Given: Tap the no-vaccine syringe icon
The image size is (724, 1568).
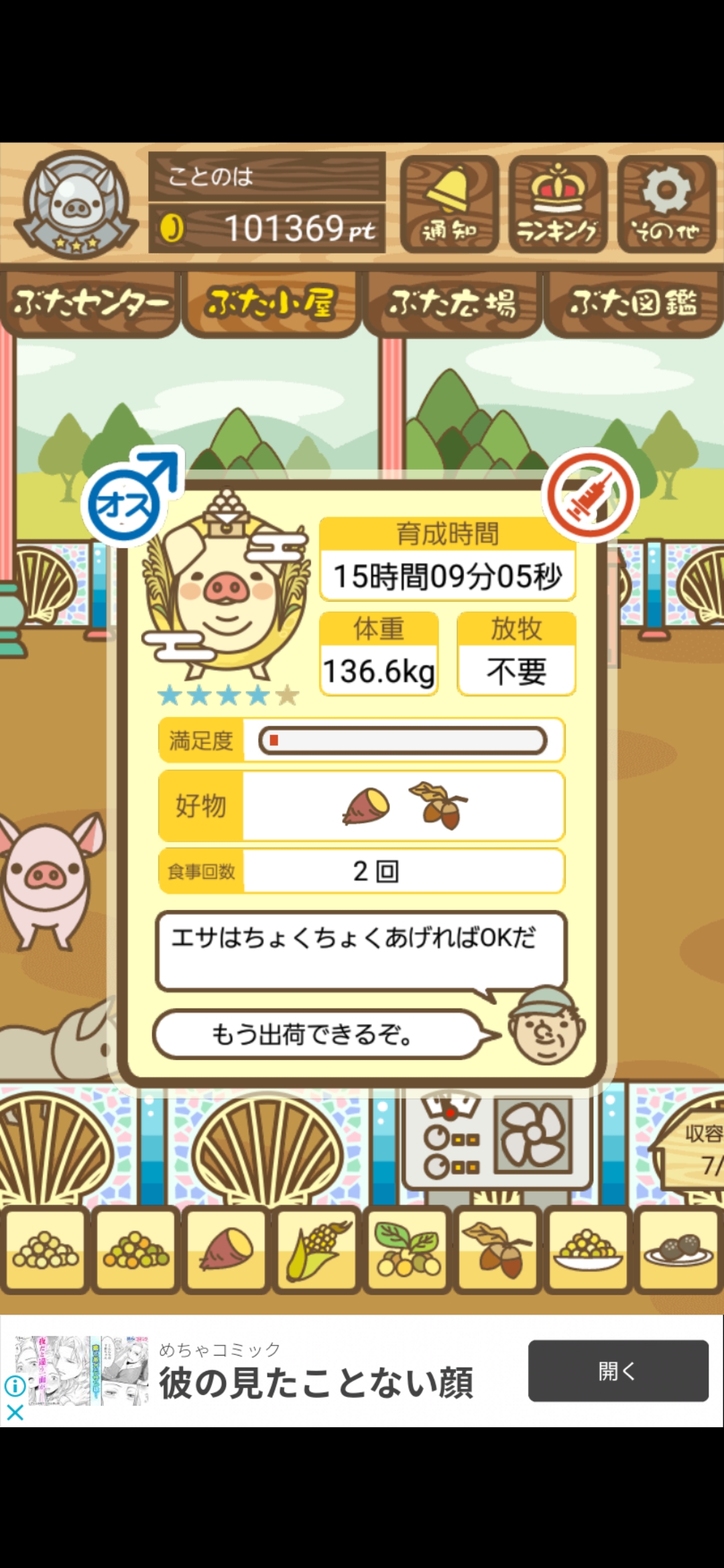Looking at the screenshot, I should click(590, 495).
